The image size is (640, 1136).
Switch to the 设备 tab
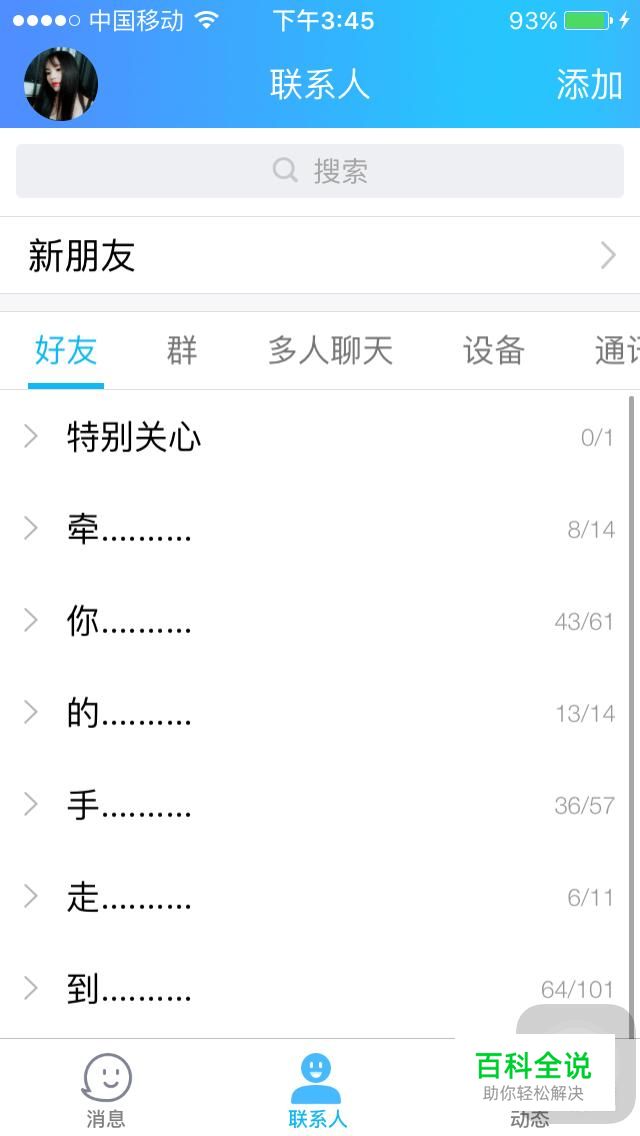click(x=493, y=351)
